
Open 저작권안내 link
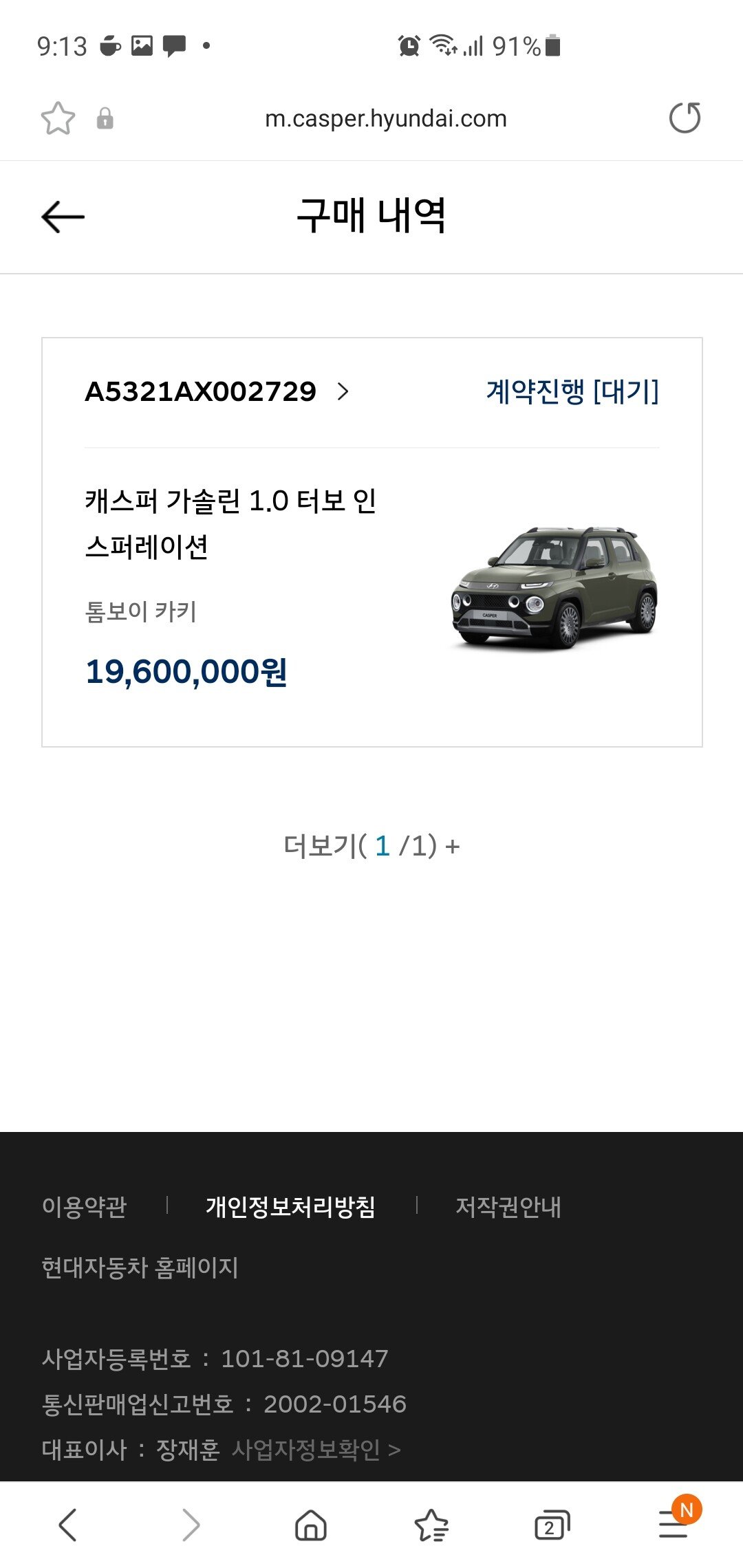pyautogui.click(x=508, y=1206)
